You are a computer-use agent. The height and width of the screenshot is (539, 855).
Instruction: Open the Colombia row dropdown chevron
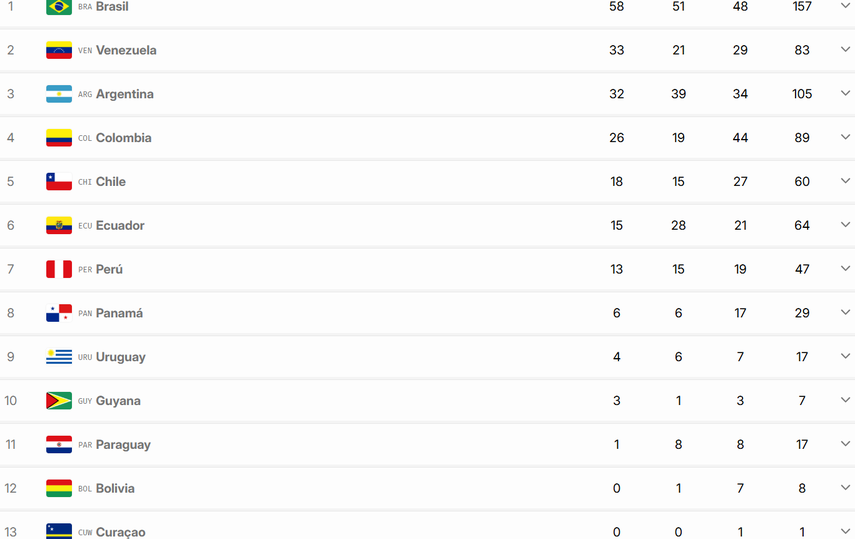pyautogui.click(x=845, y=138)
